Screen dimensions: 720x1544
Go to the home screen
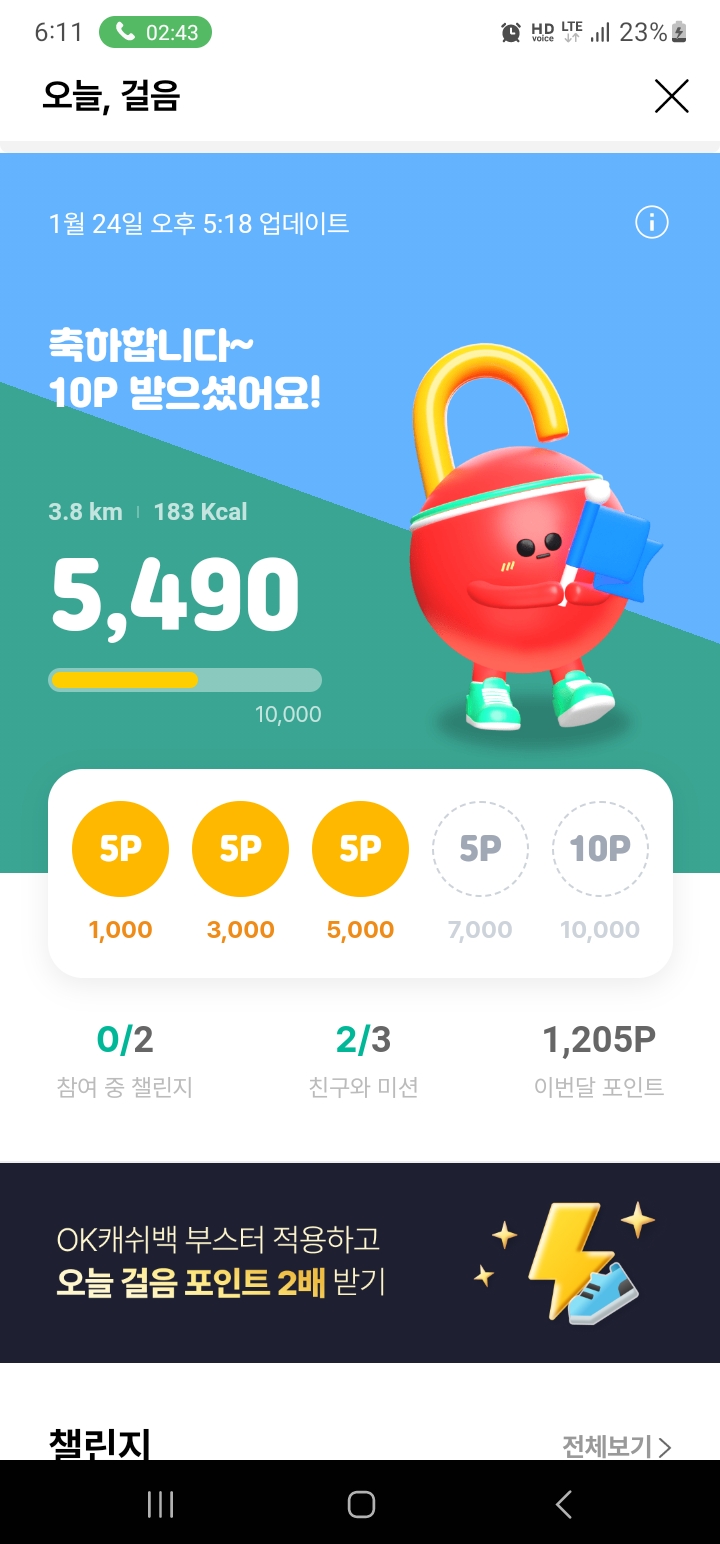click(360, 1504)
